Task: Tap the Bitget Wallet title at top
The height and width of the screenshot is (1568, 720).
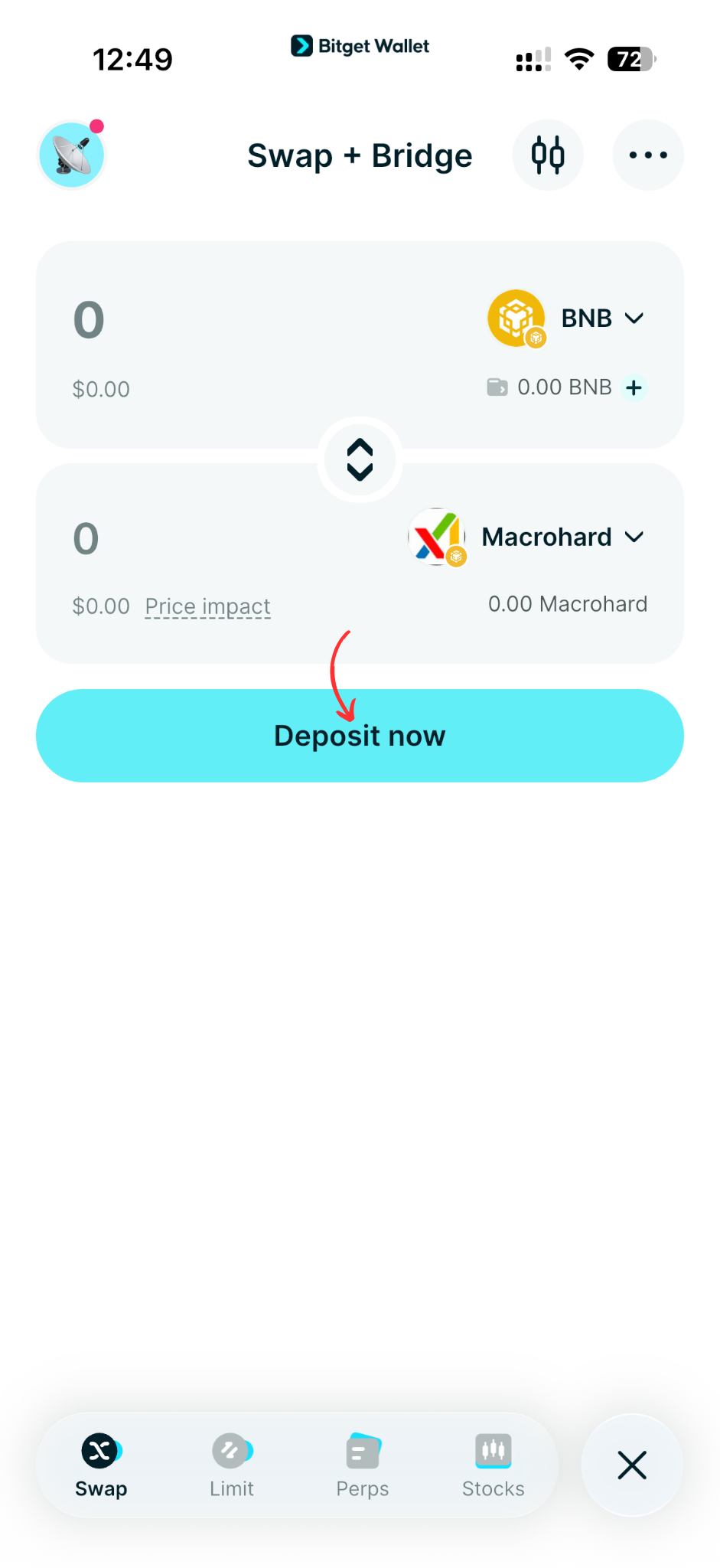Action: 360,46
